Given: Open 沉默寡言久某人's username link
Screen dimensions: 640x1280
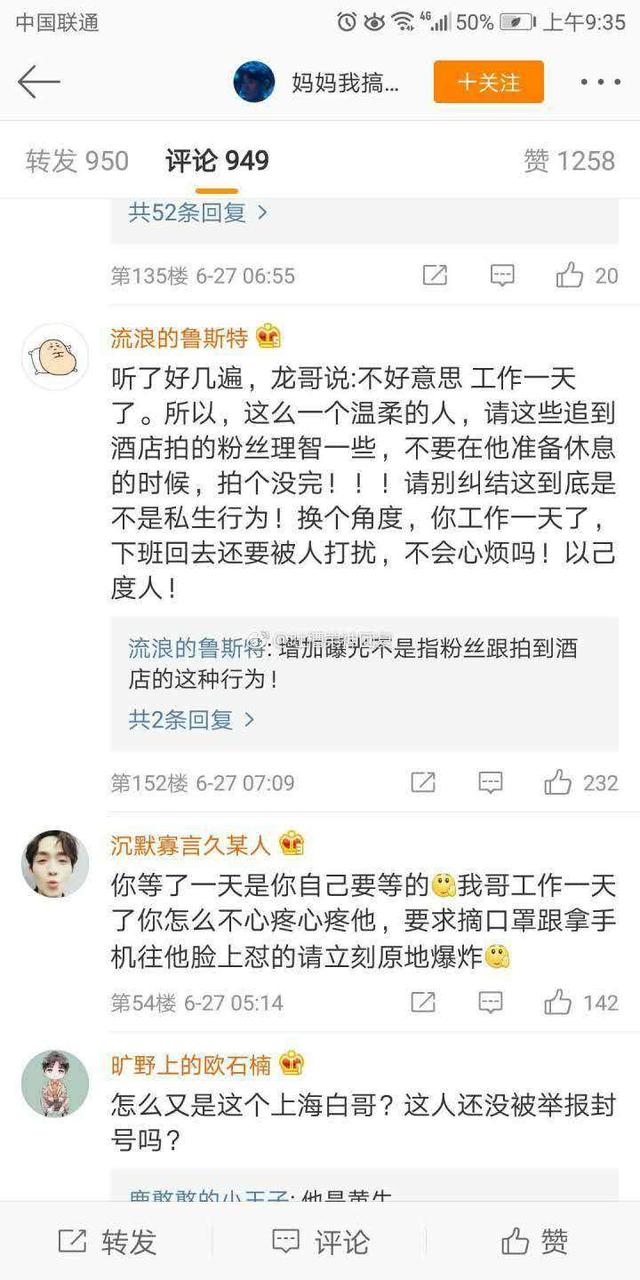Looking at the screenshot, I should (190, 845).
